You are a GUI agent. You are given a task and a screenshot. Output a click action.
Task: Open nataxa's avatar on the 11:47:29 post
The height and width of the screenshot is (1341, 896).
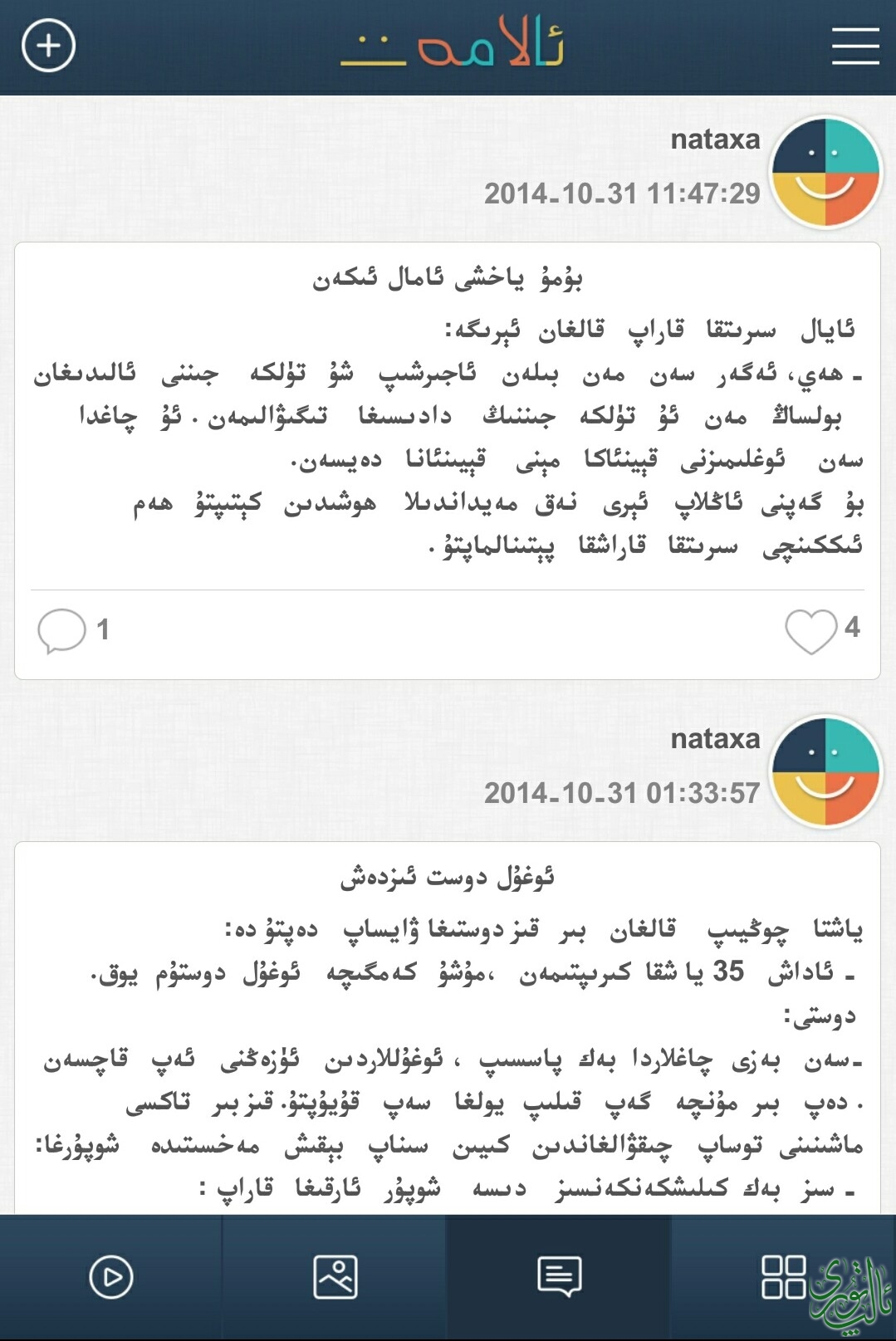pyautogui.click(x=825, y=173)
